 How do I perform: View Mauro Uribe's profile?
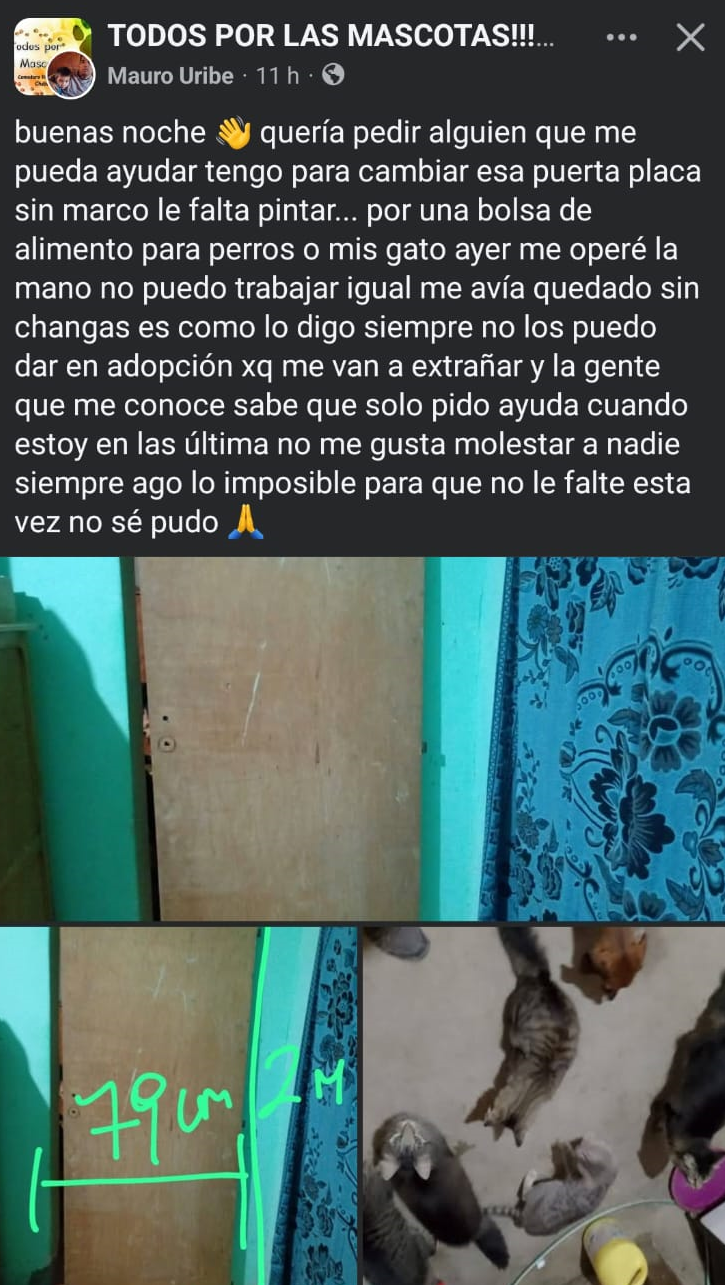(x=170, y=75)
